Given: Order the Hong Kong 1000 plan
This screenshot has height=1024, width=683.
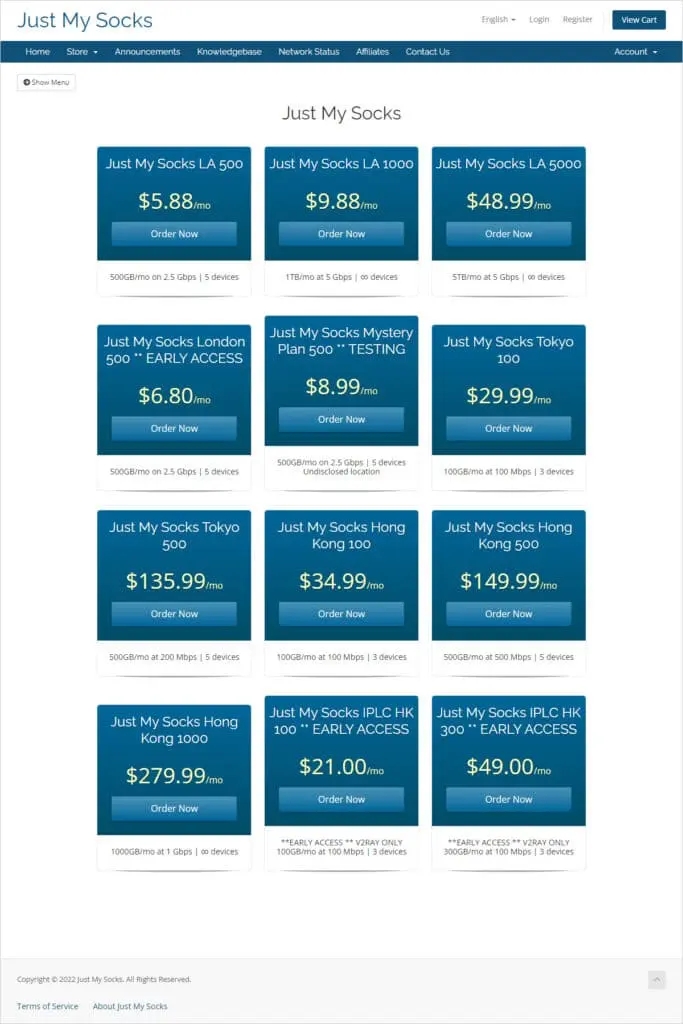Looking at the screenshot, I should [x=174, y=808].
